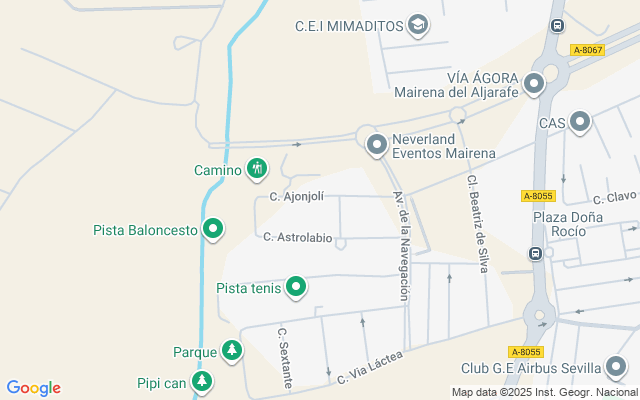This screenshot has width=640, height=400.
Task: Open the Google logo link
Action: point(33,388)
